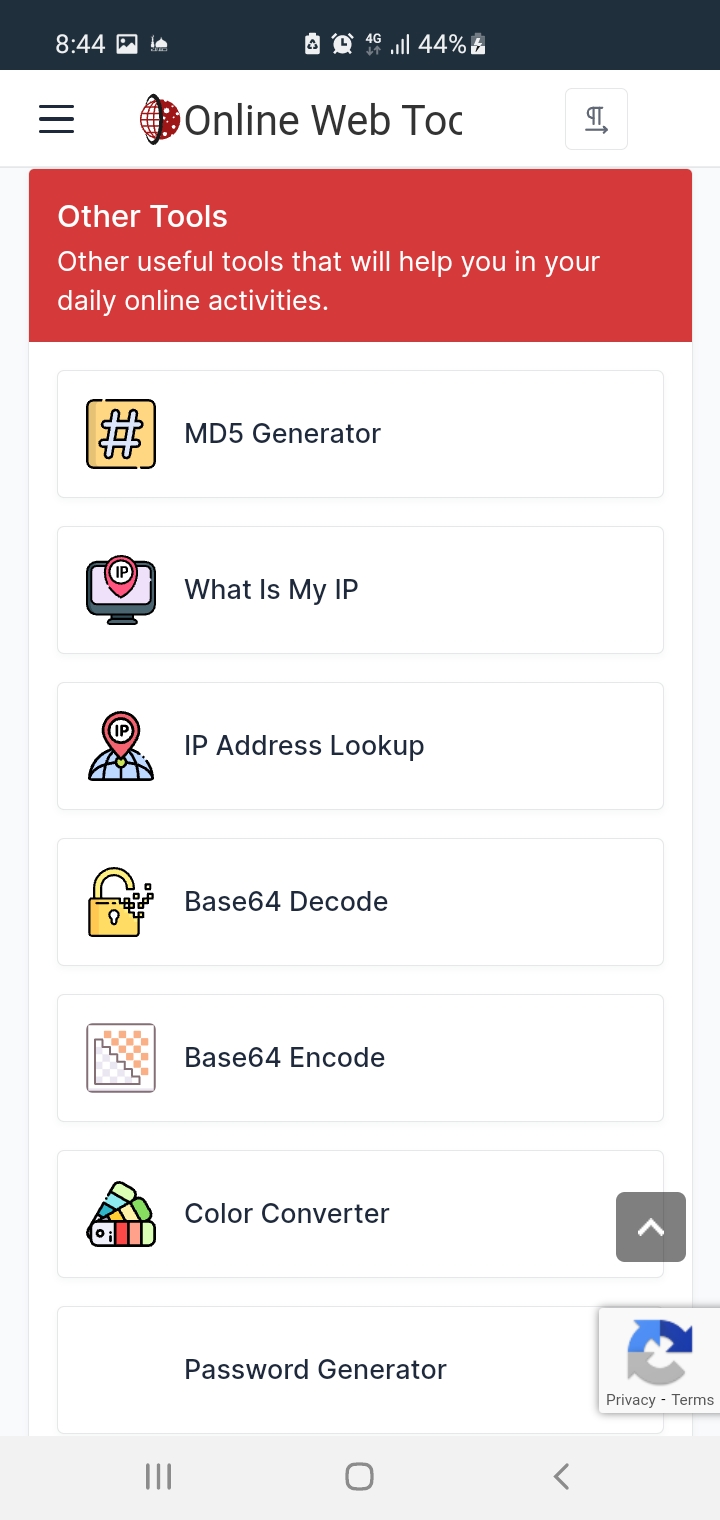
Task: Launch the Base64 Decode tool
Action: click(360, 902)
